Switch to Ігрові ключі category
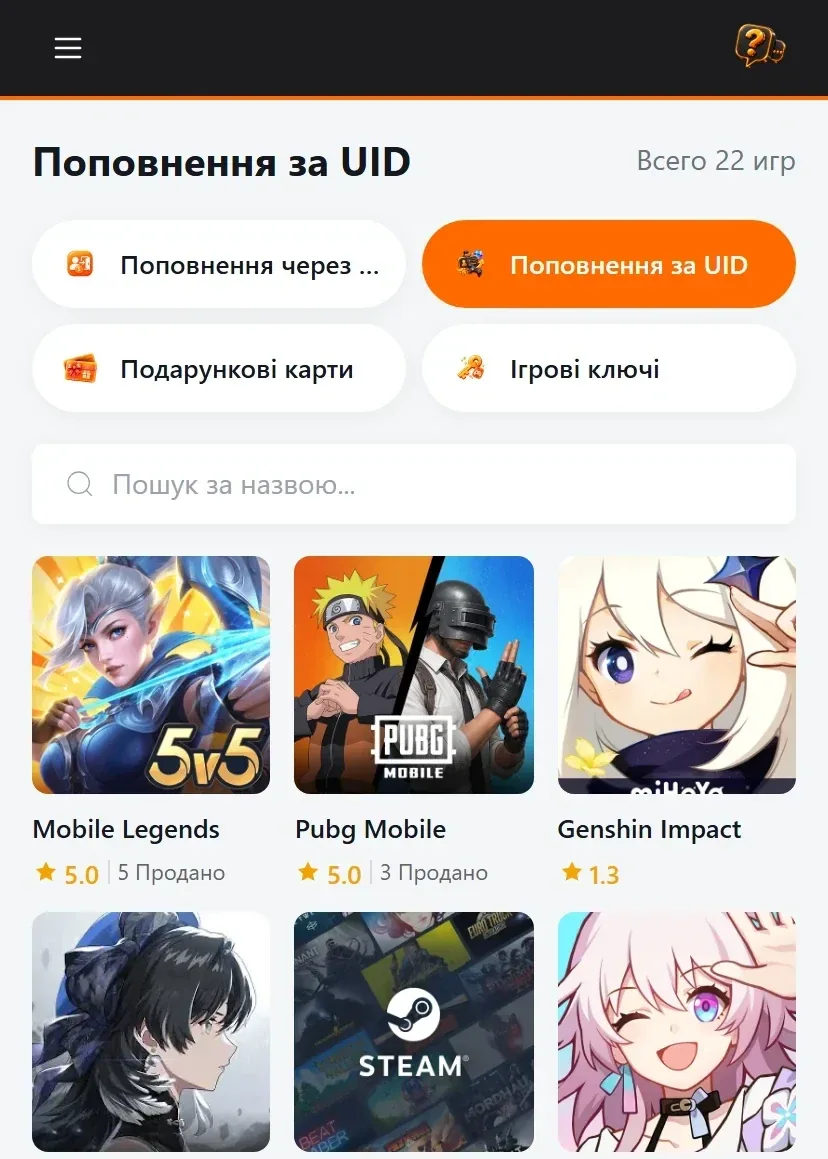 click(x=608, y=368)
